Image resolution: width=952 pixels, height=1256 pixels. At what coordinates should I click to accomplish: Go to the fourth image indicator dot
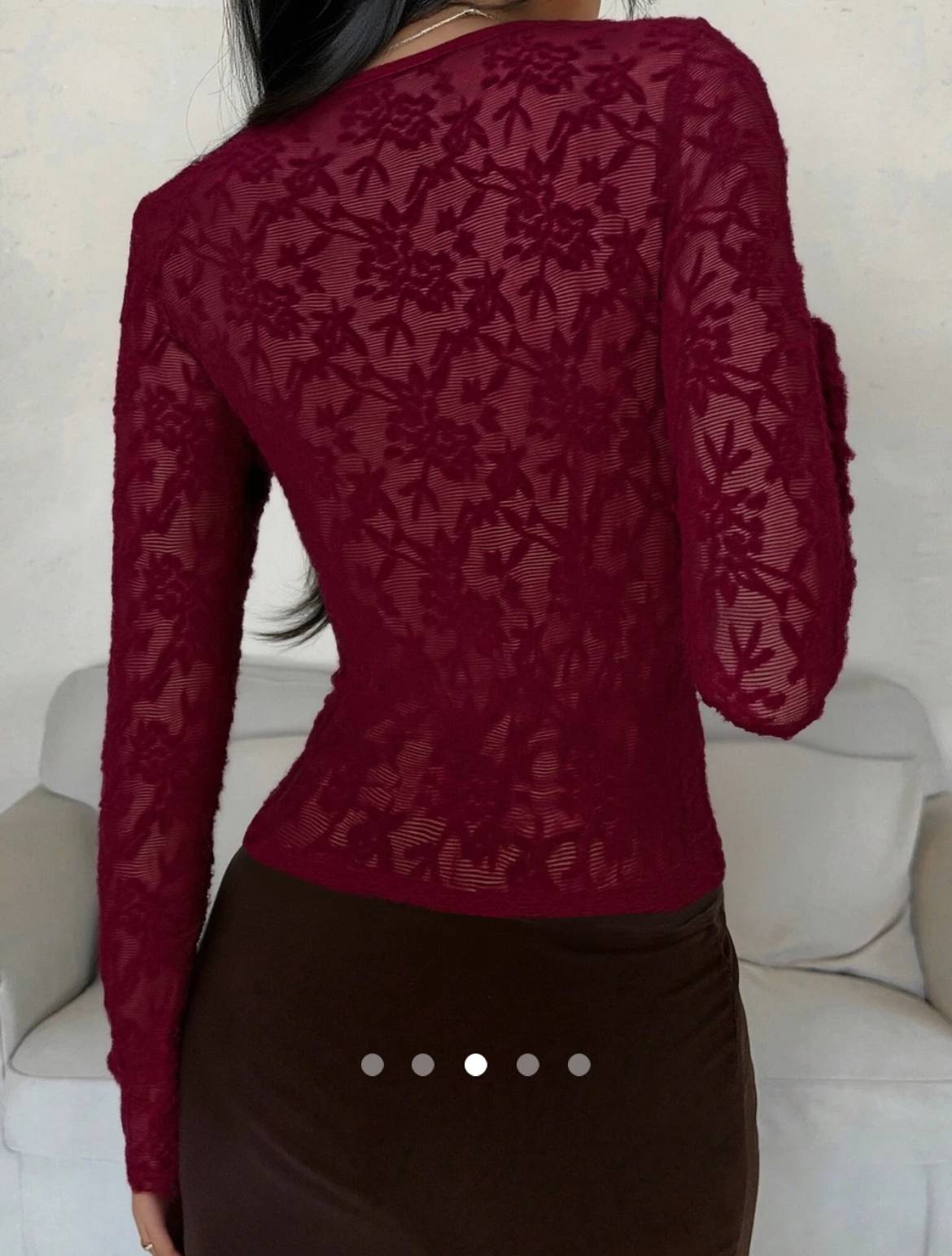pos(527,1064)
